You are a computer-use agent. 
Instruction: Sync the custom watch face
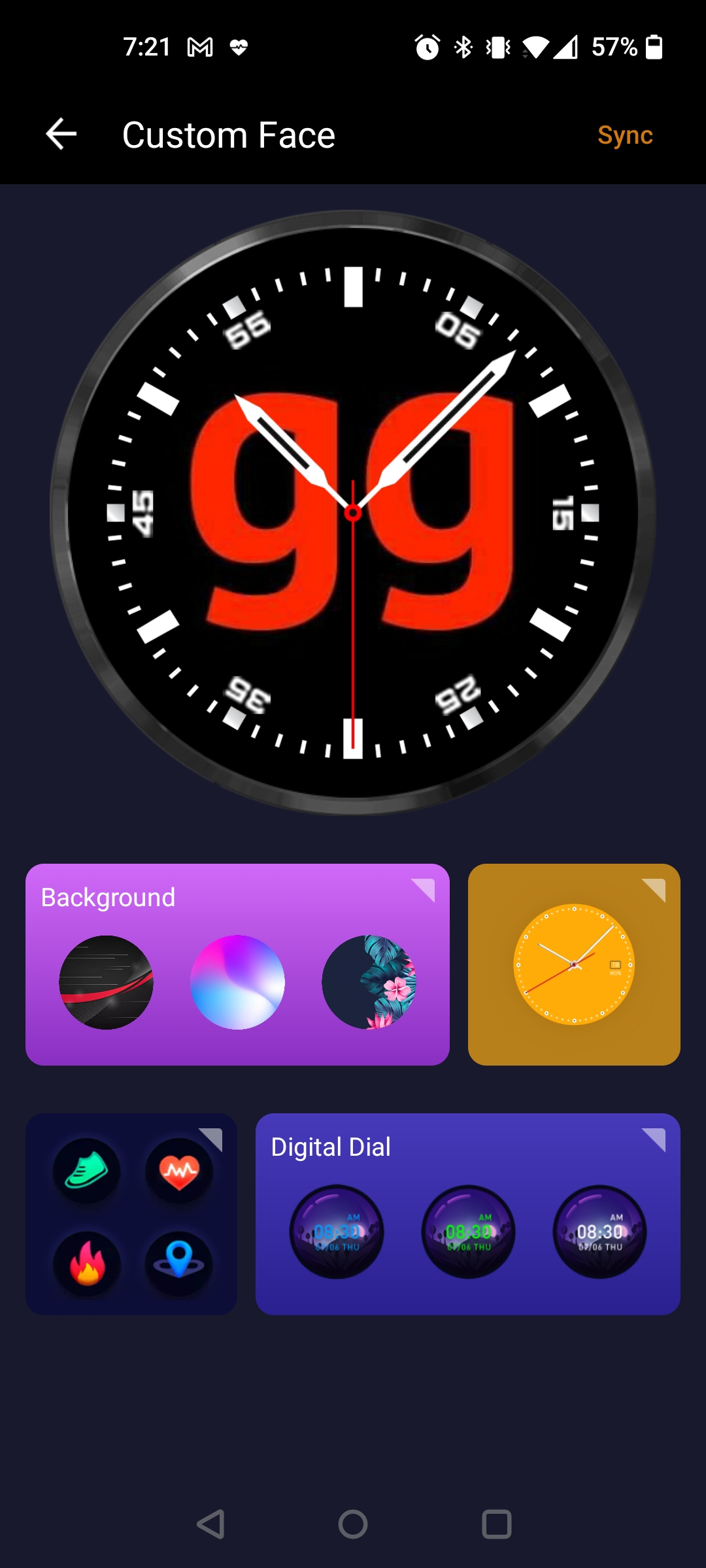tap(624, 135)
